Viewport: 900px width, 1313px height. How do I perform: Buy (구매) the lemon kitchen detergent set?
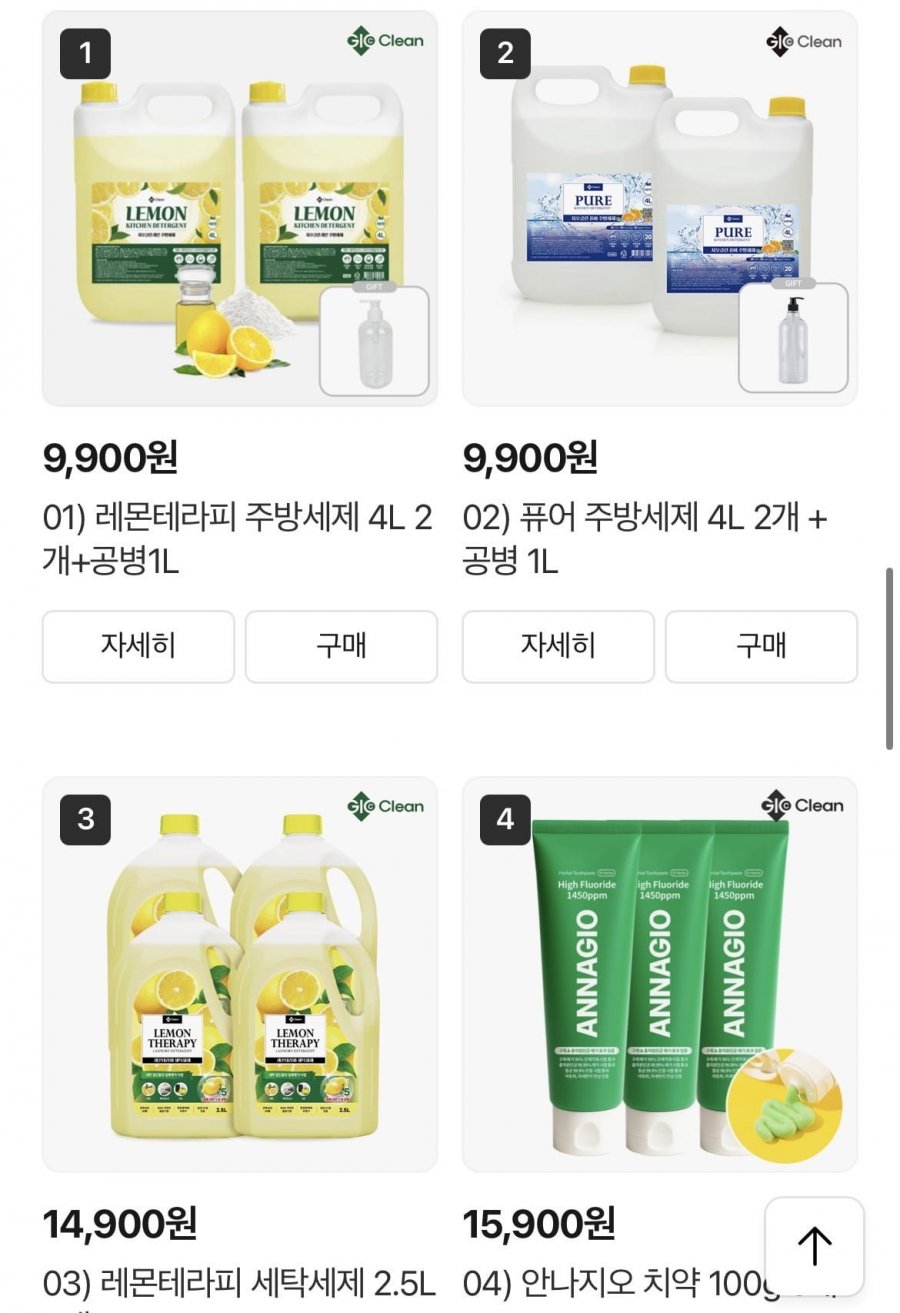[x=341, y=646]
